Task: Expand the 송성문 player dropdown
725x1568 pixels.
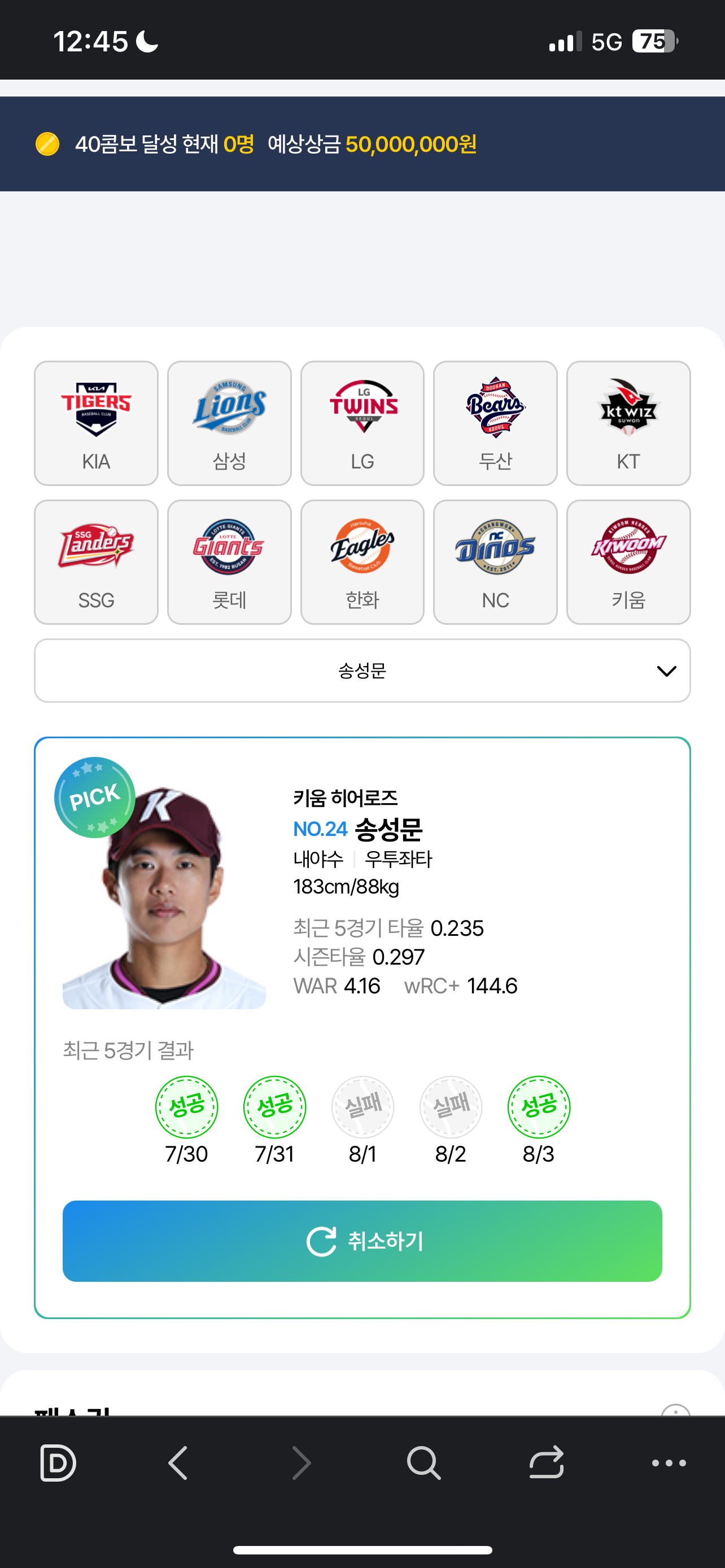Action: [362, 670]
